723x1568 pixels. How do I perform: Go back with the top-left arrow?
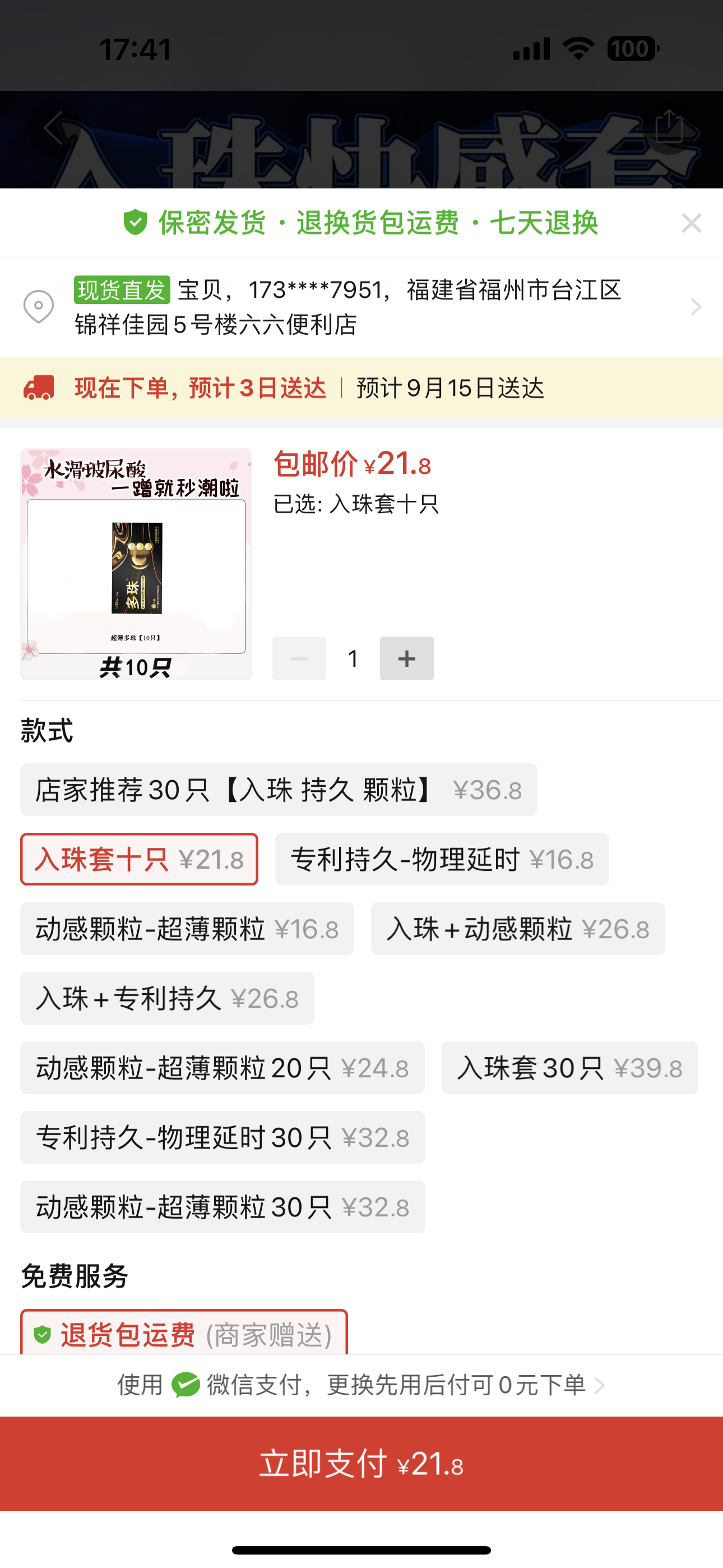tap(54, 128)
